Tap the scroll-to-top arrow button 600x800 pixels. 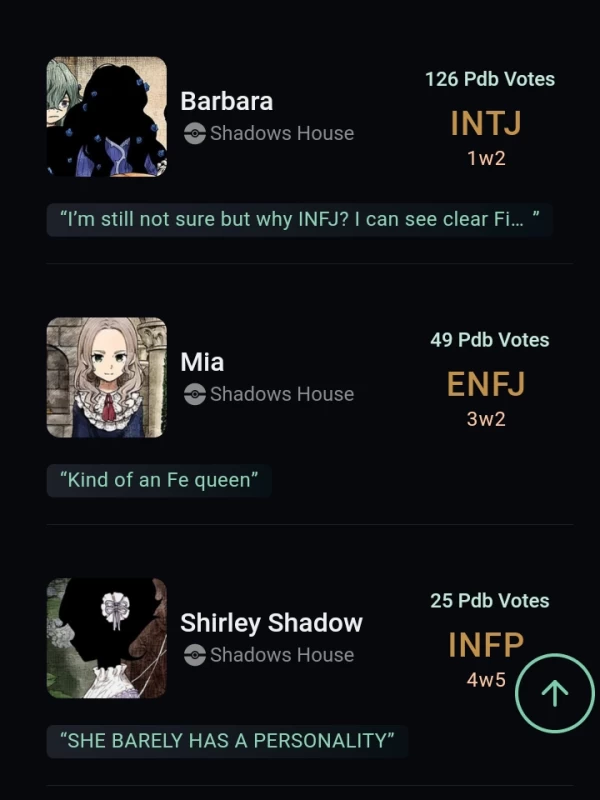[554, 693]
